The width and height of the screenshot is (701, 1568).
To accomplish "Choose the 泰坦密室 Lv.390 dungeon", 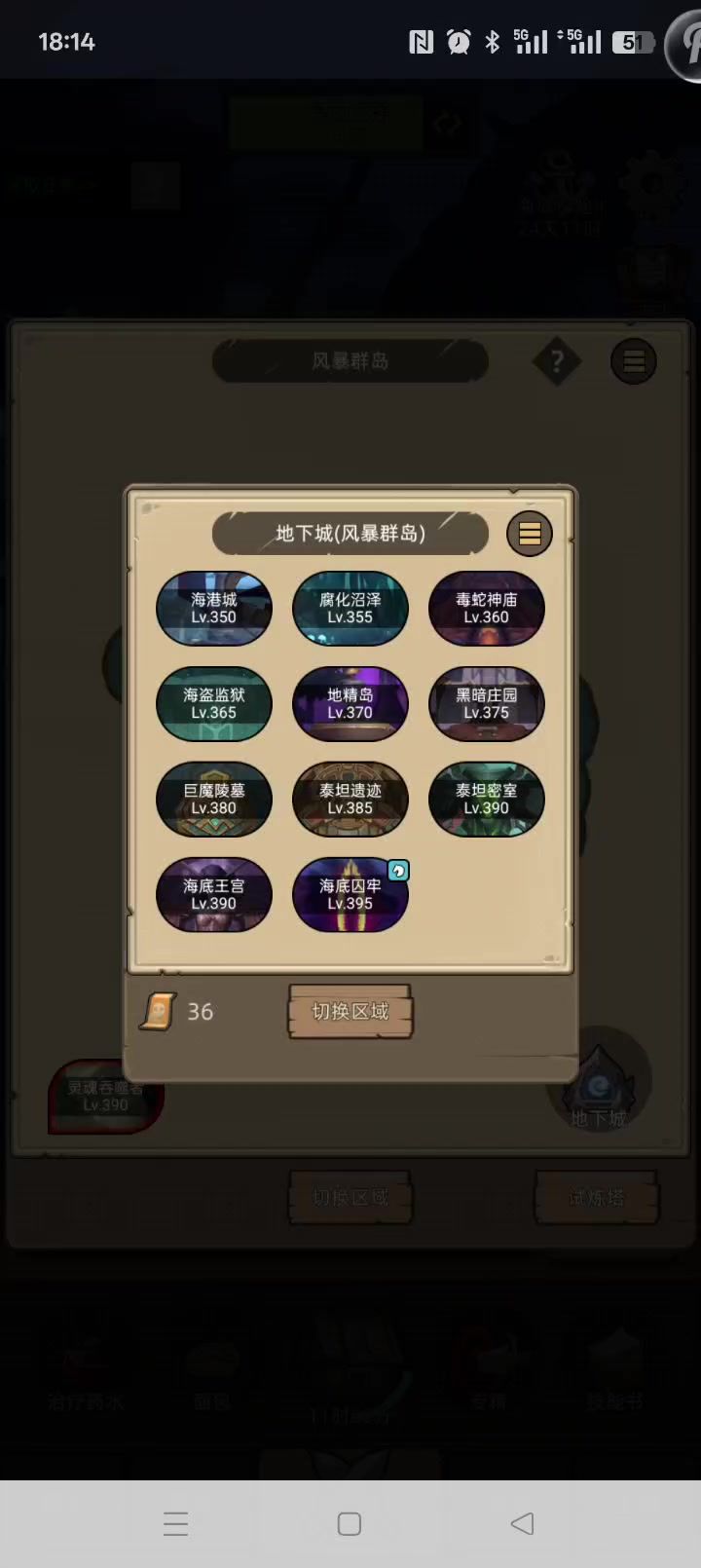I will 486,800.
